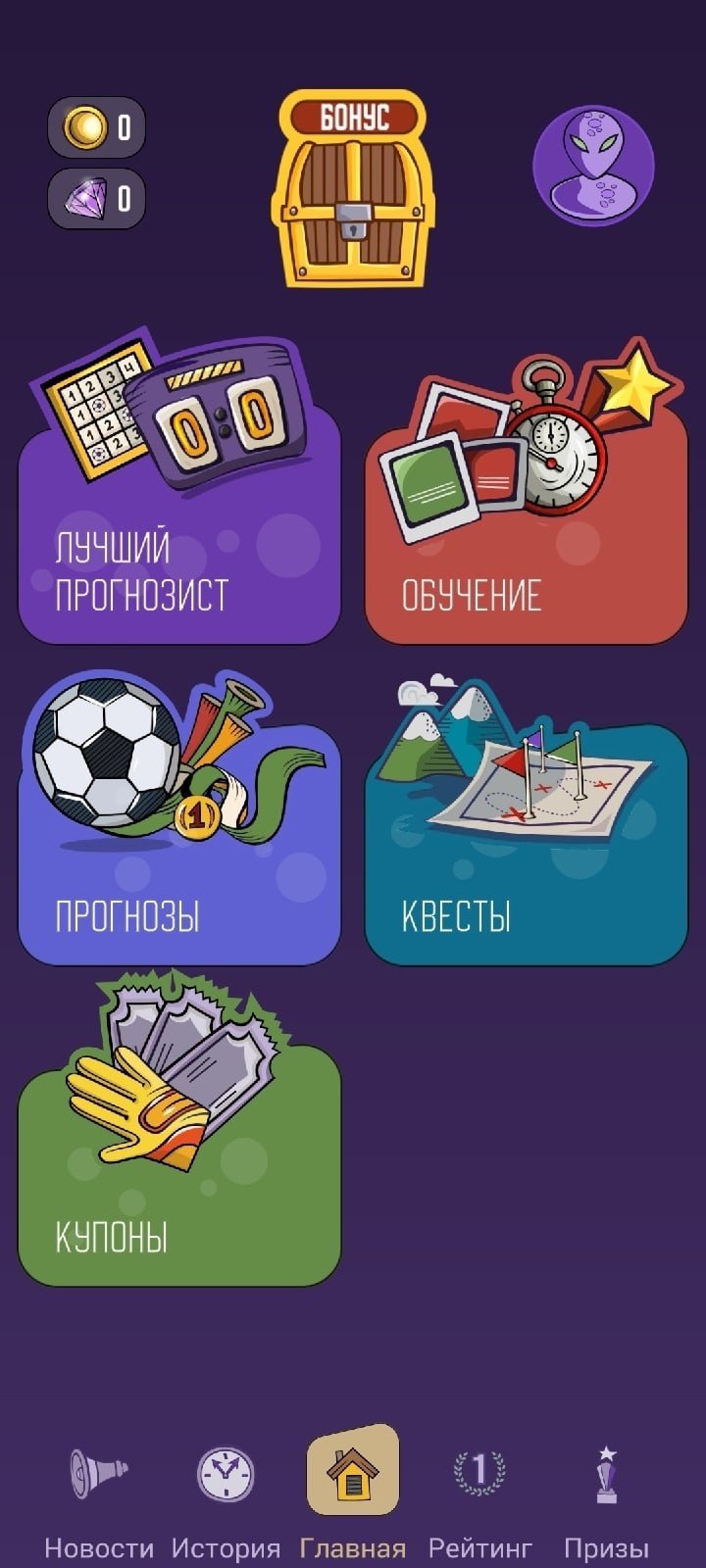This screenshot has height=1568, width=706.
Task: Switch to the Рейтинг tab
Action: click(479, 1497)
